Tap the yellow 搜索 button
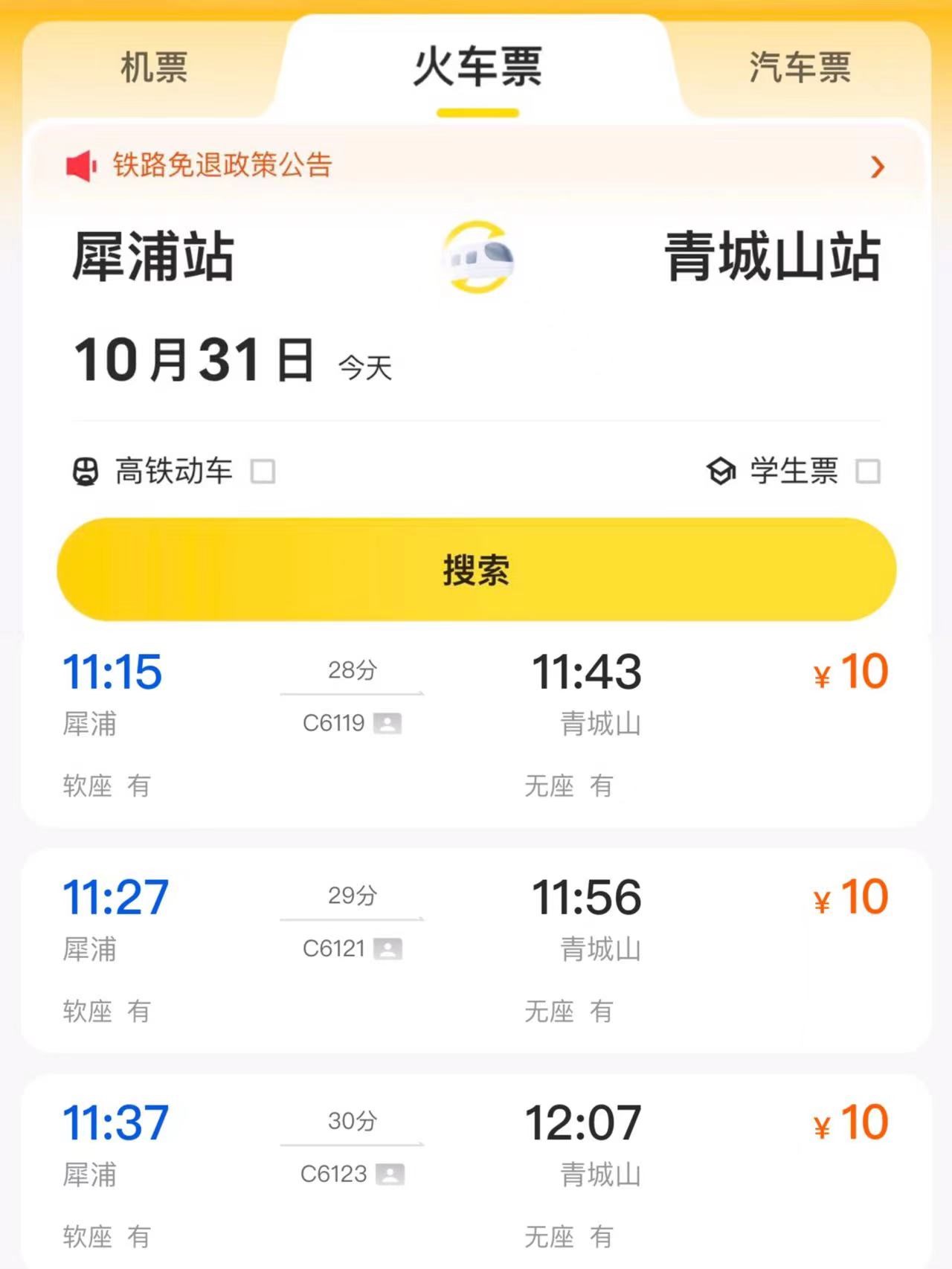952x1269 pixels. [476, 570]
